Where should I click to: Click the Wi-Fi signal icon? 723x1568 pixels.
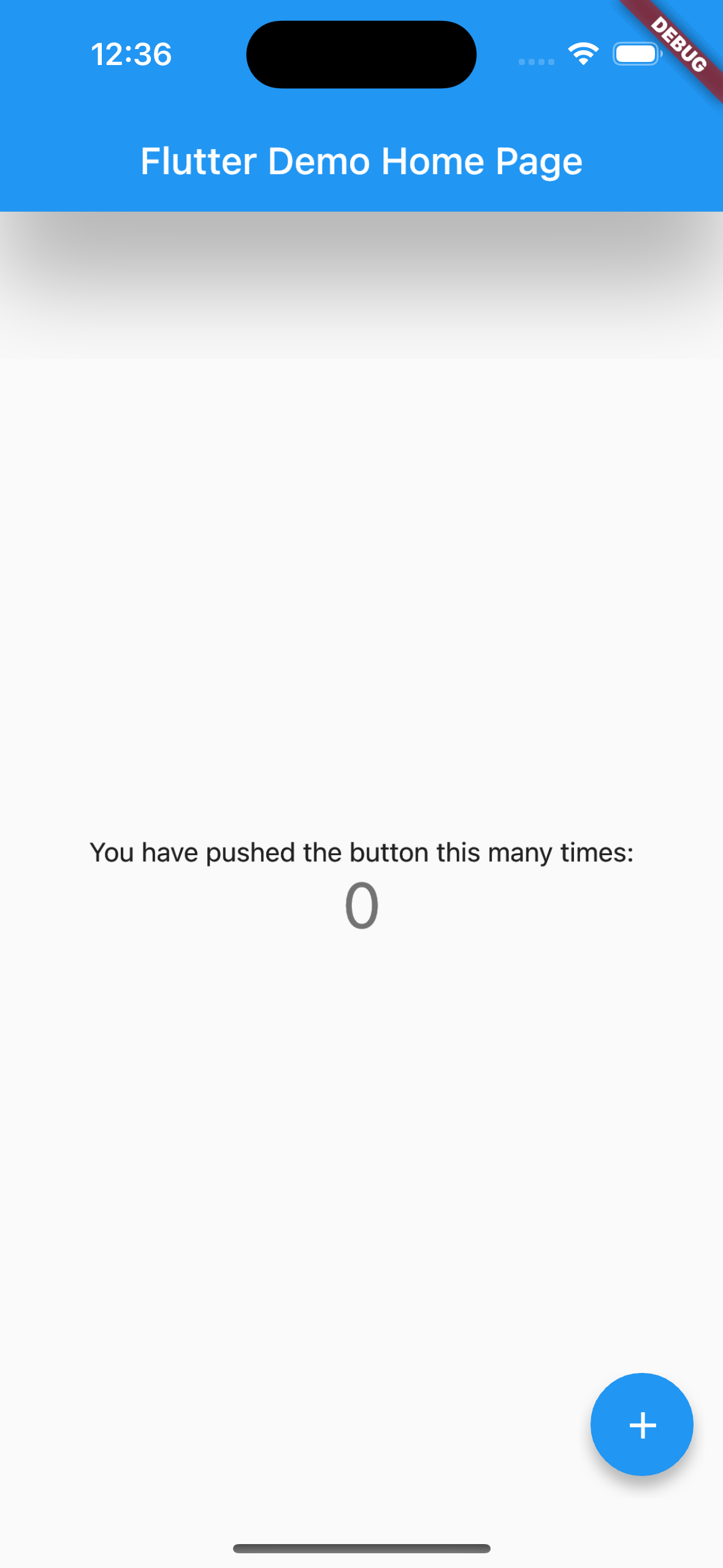(583, 54)
